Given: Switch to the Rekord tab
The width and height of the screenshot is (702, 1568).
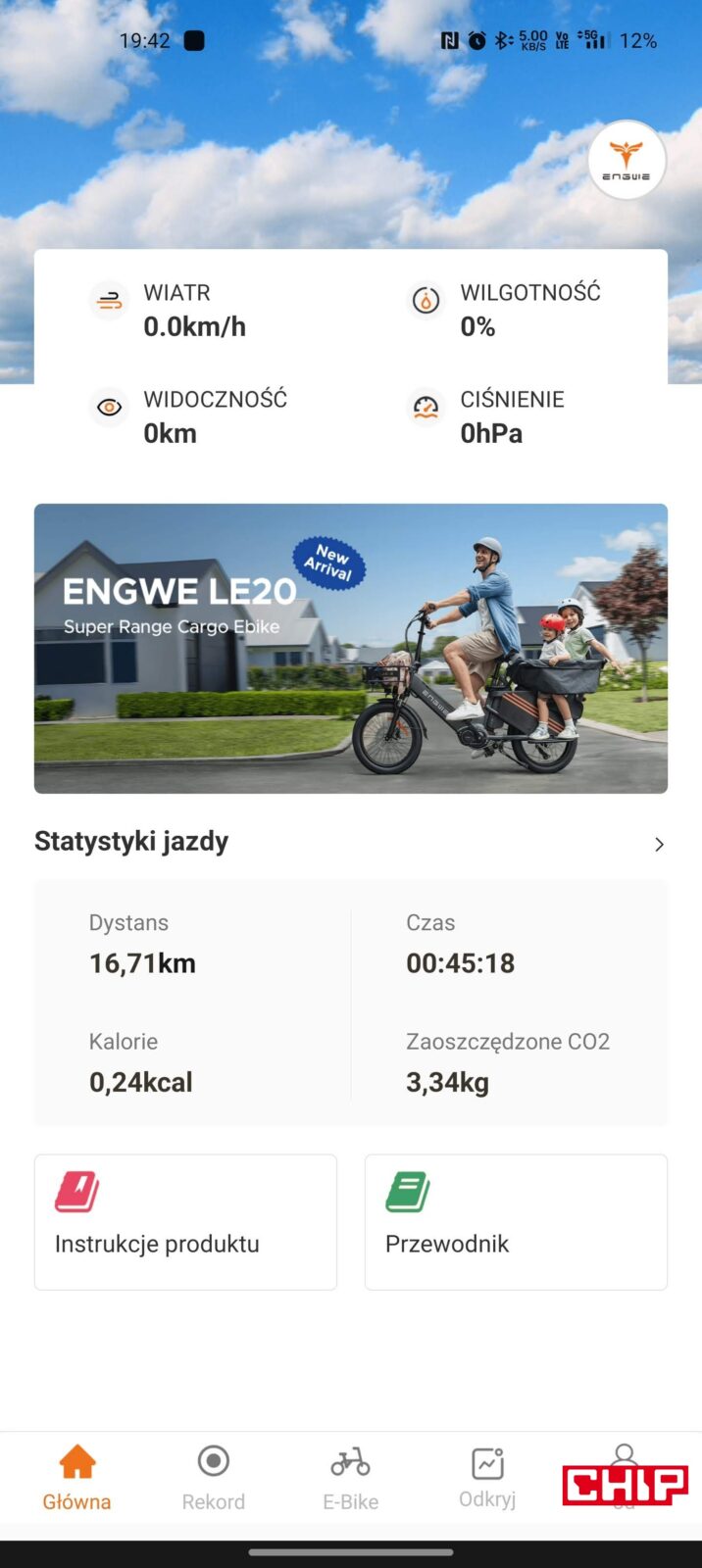Looking at the screenshot, I should click(213, 1477).
